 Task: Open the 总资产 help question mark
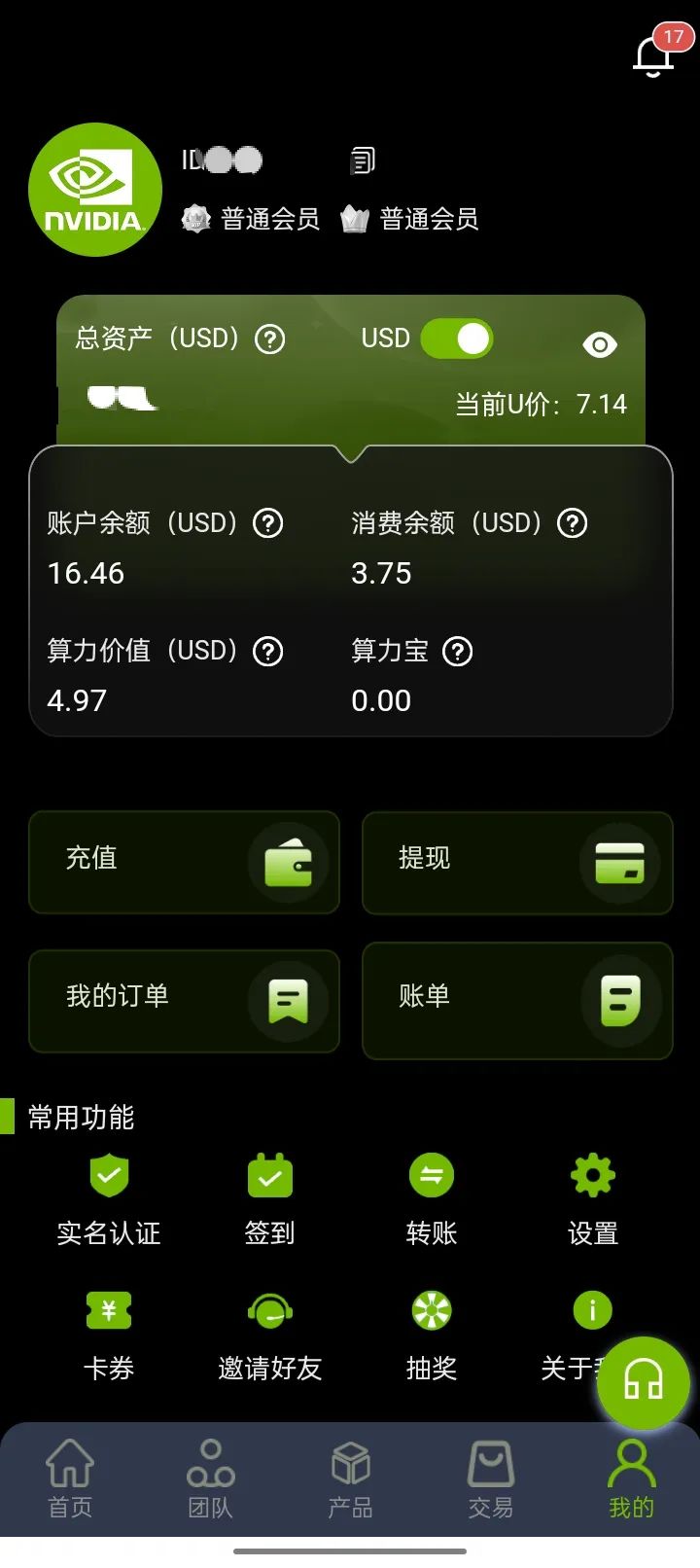pyautogui.click(x=271, y=339)
